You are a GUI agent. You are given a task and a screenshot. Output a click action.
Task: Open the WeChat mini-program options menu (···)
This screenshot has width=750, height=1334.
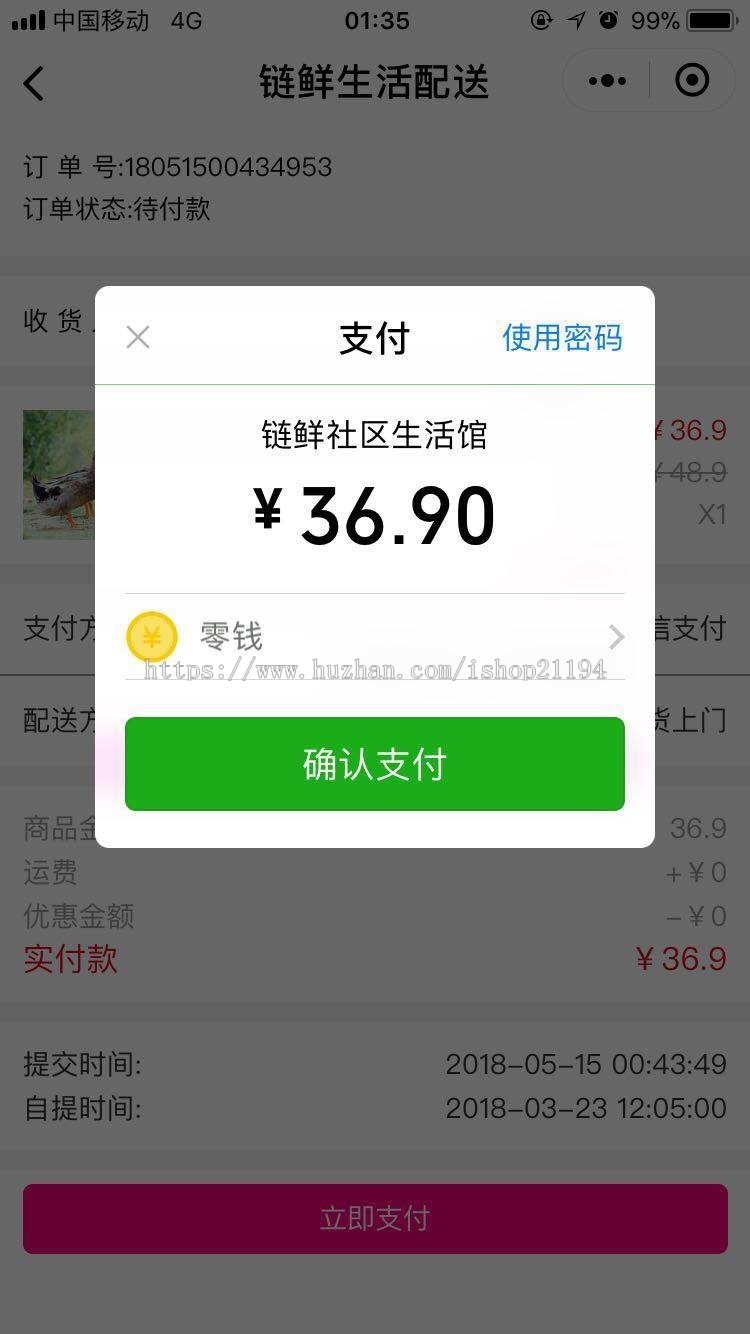tap(606, 80)
